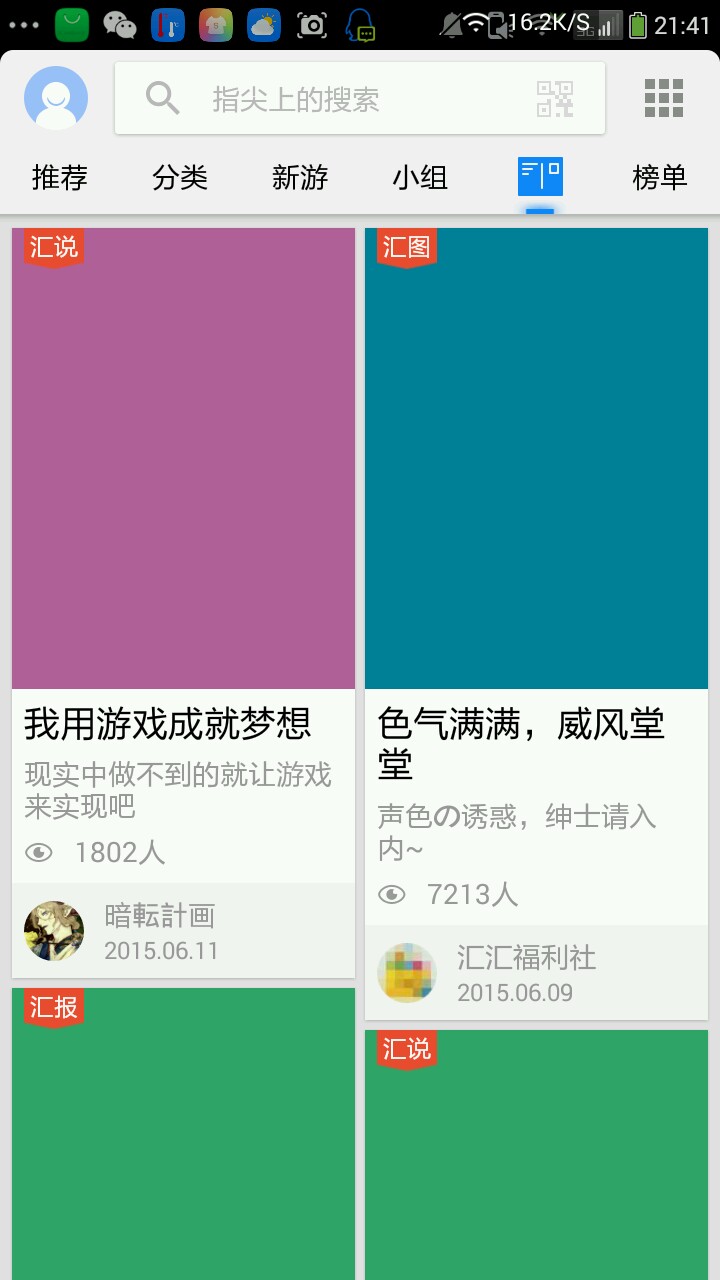Switch to the 分类 tab
The image size is (720, 1280).
pyautogui.click(x=180, y=178)
